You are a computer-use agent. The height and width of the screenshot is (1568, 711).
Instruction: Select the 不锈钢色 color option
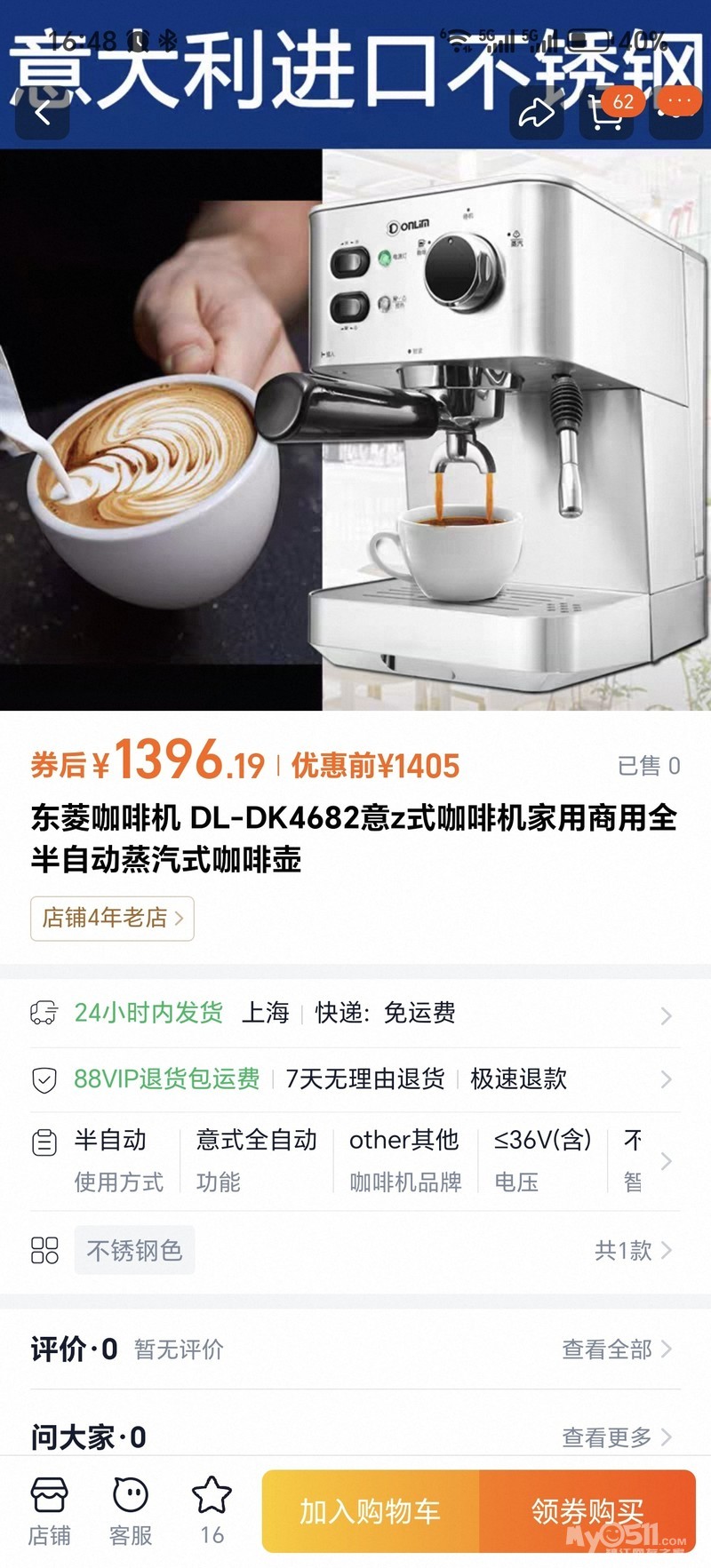134,1251
